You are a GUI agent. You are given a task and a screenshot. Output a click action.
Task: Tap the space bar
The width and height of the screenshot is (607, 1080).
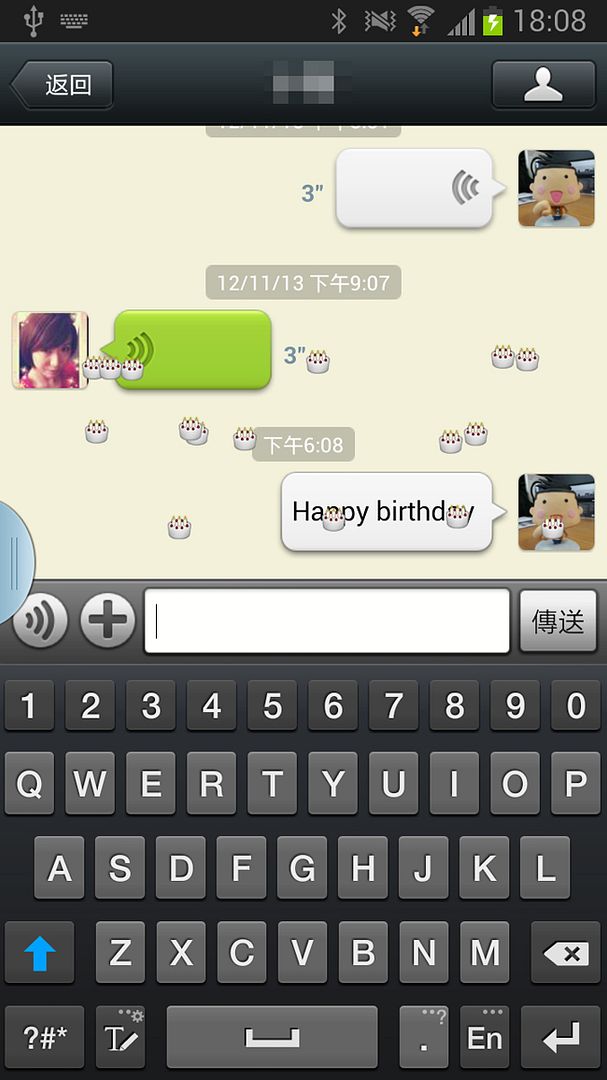[x=272, y=1038]
